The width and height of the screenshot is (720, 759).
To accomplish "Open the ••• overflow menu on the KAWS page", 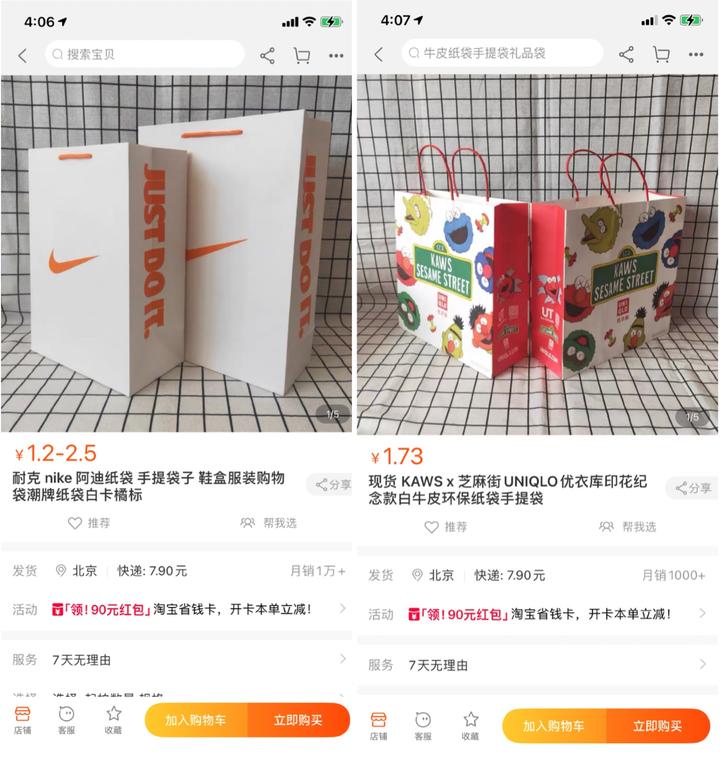I will (x=698, y=53).
